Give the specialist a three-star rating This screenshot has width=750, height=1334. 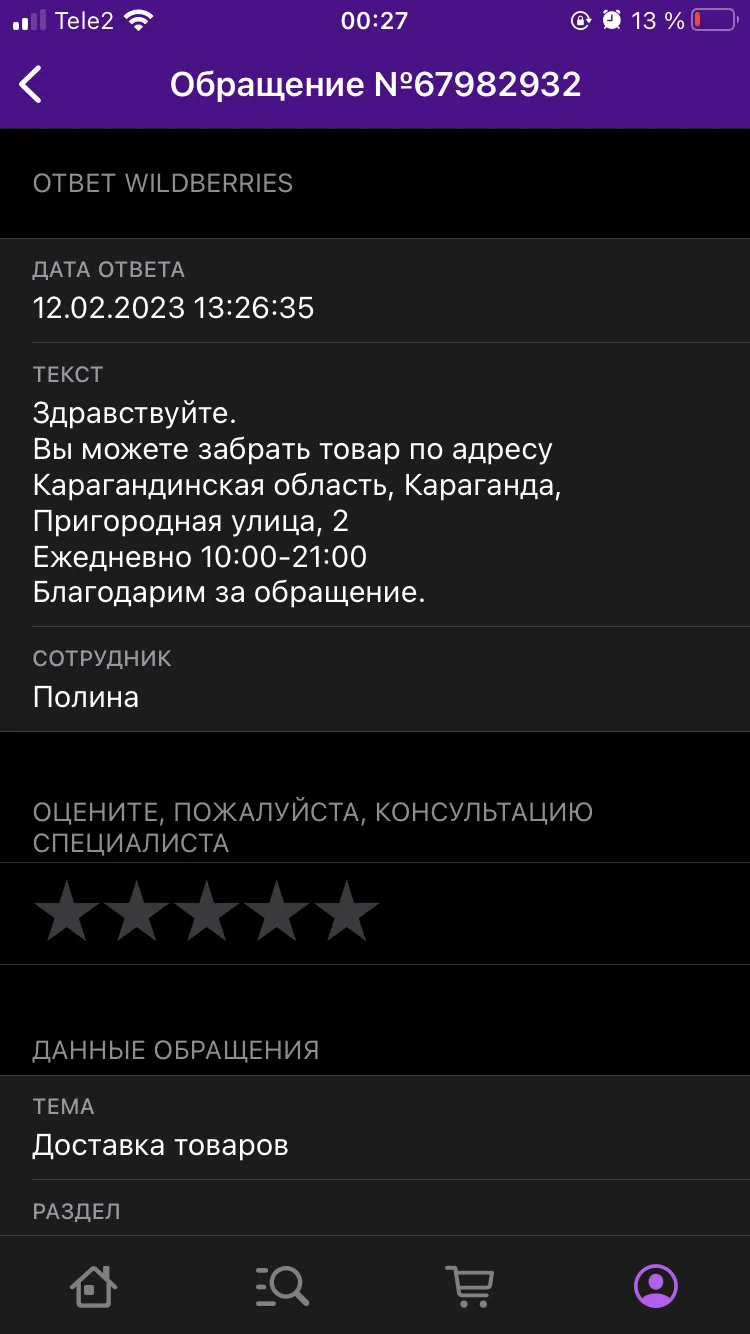click(x=206, y=910)
